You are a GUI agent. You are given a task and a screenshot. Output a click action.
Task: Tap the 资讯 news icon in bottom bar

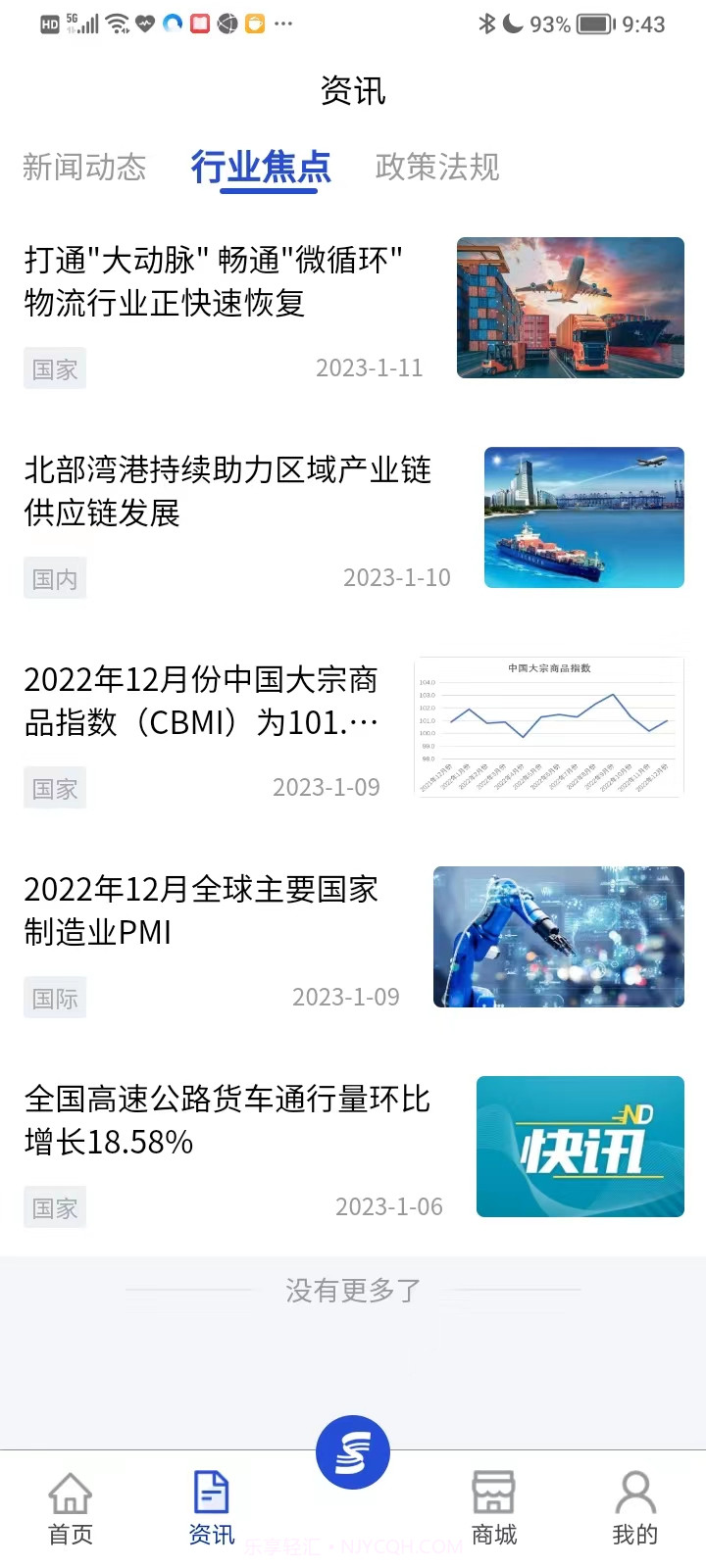[211, 1494]
